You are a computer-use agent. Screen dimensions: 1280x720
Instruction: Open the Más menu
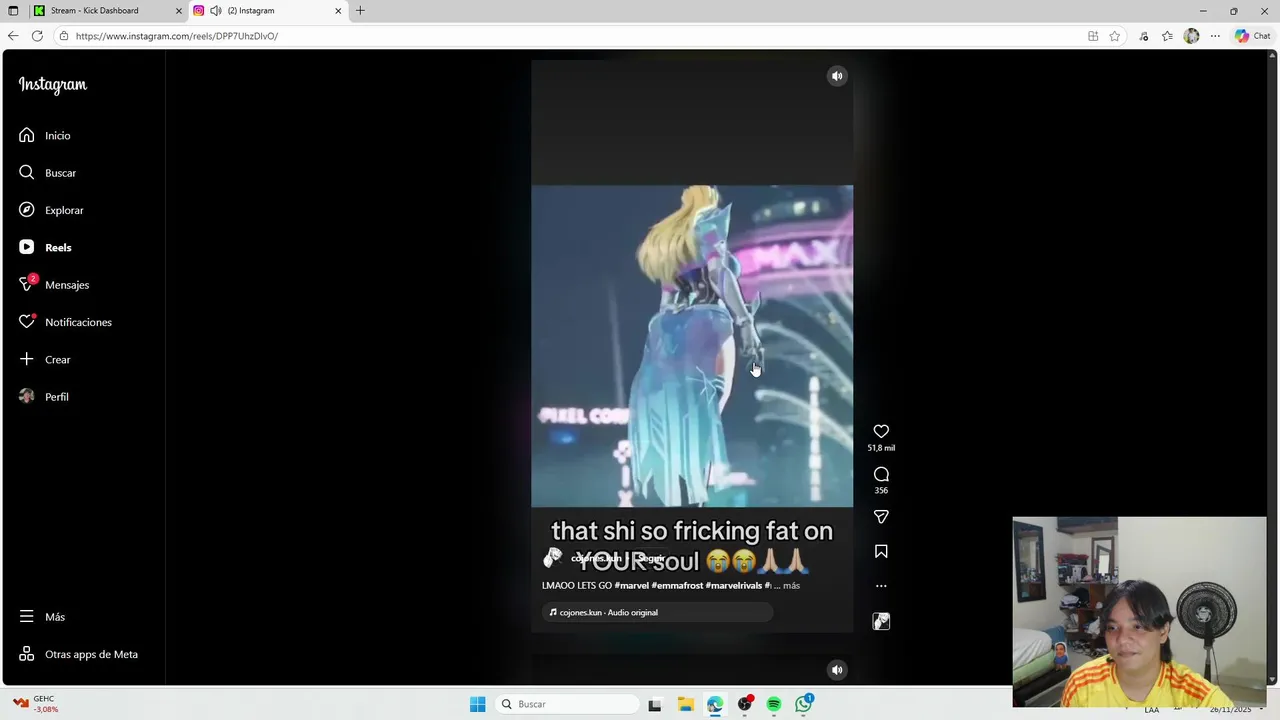click(x=54, y=617)
